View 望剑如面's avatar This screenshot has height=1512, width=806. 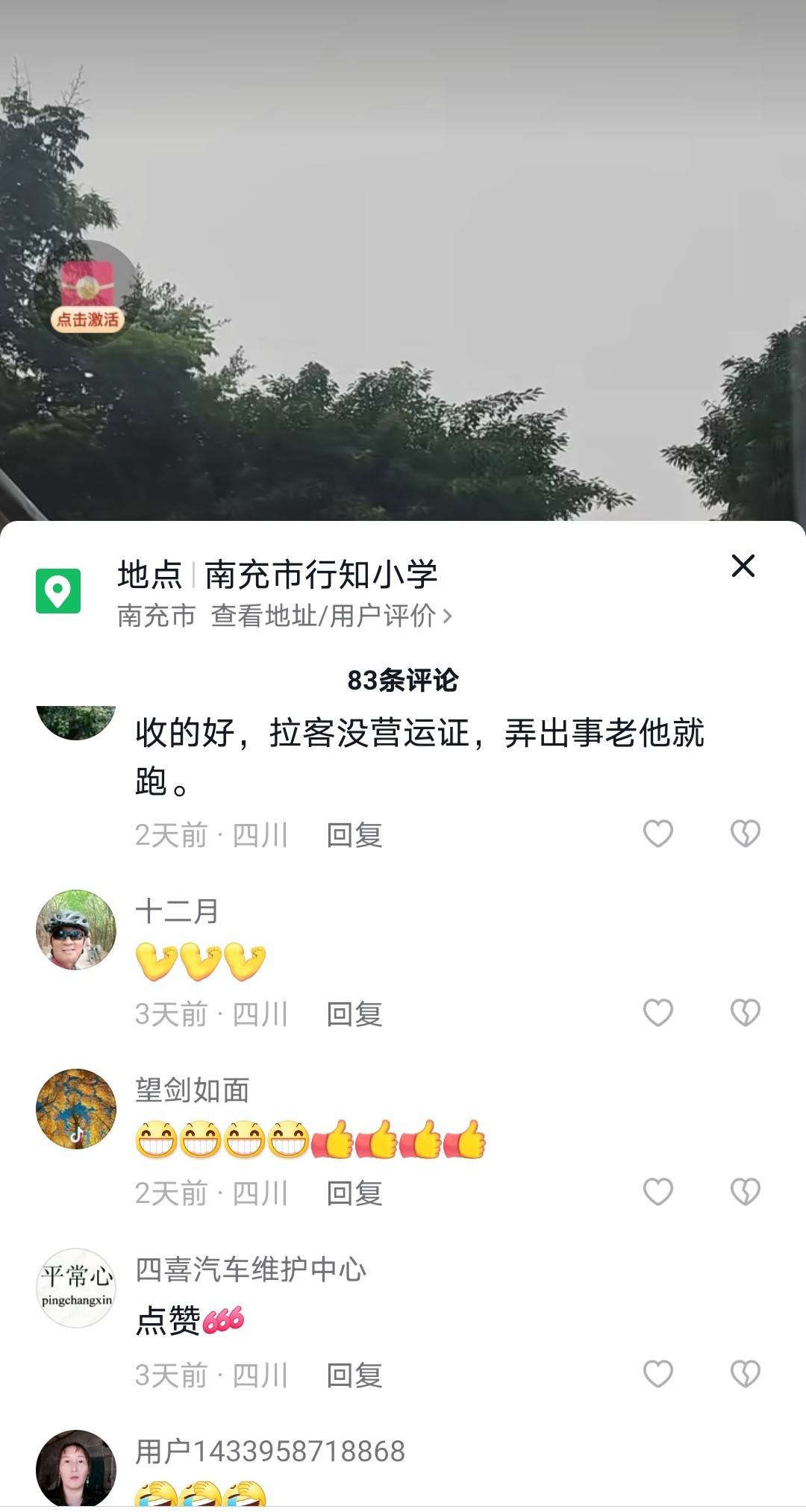tap(76, 1109)
